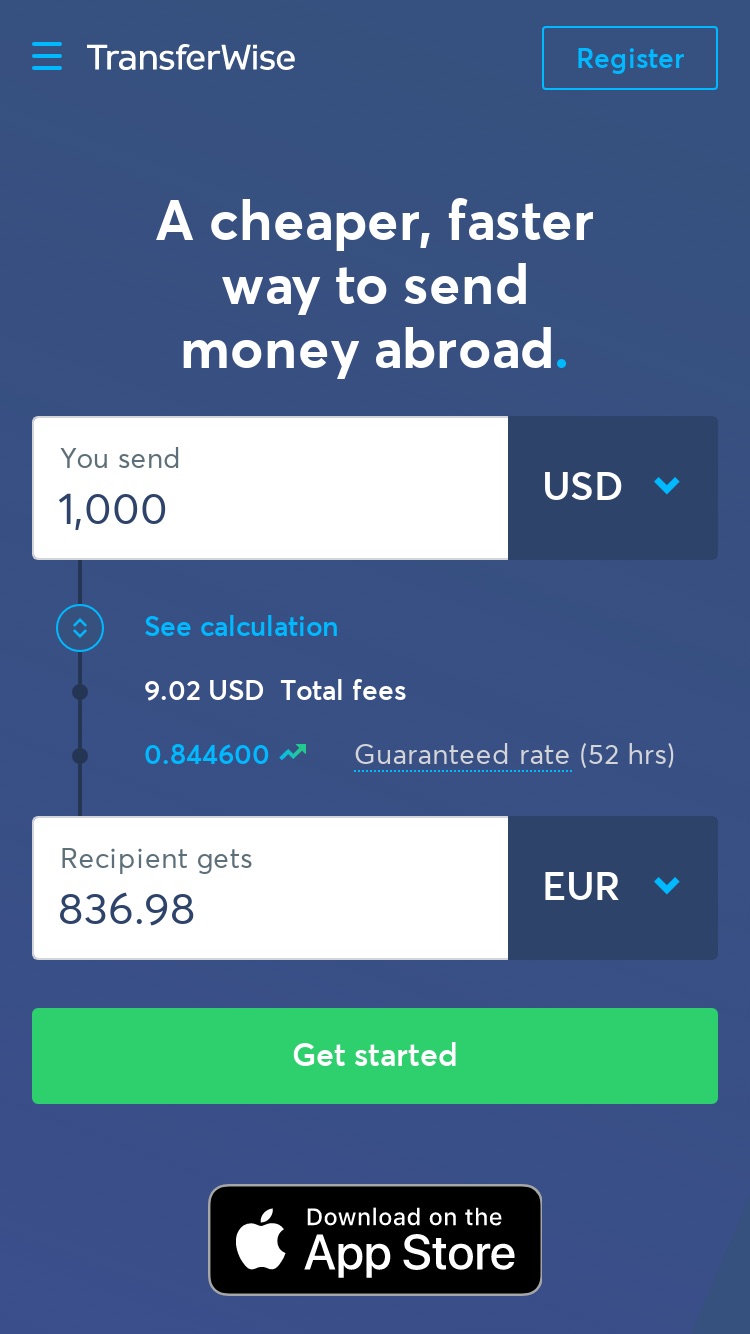
Task: Tap the Register button
Action: (x=630, y=58)
